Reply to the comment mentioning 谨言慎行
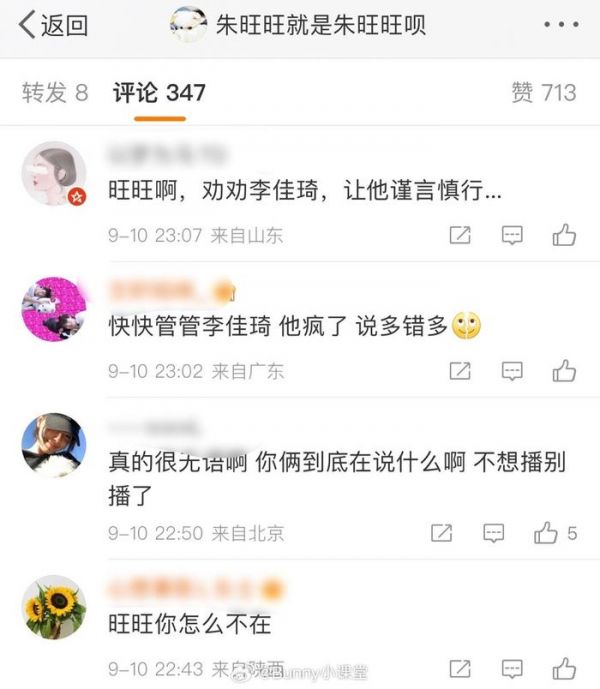Viewport: 600px width, 689px height. pos(512,235)
